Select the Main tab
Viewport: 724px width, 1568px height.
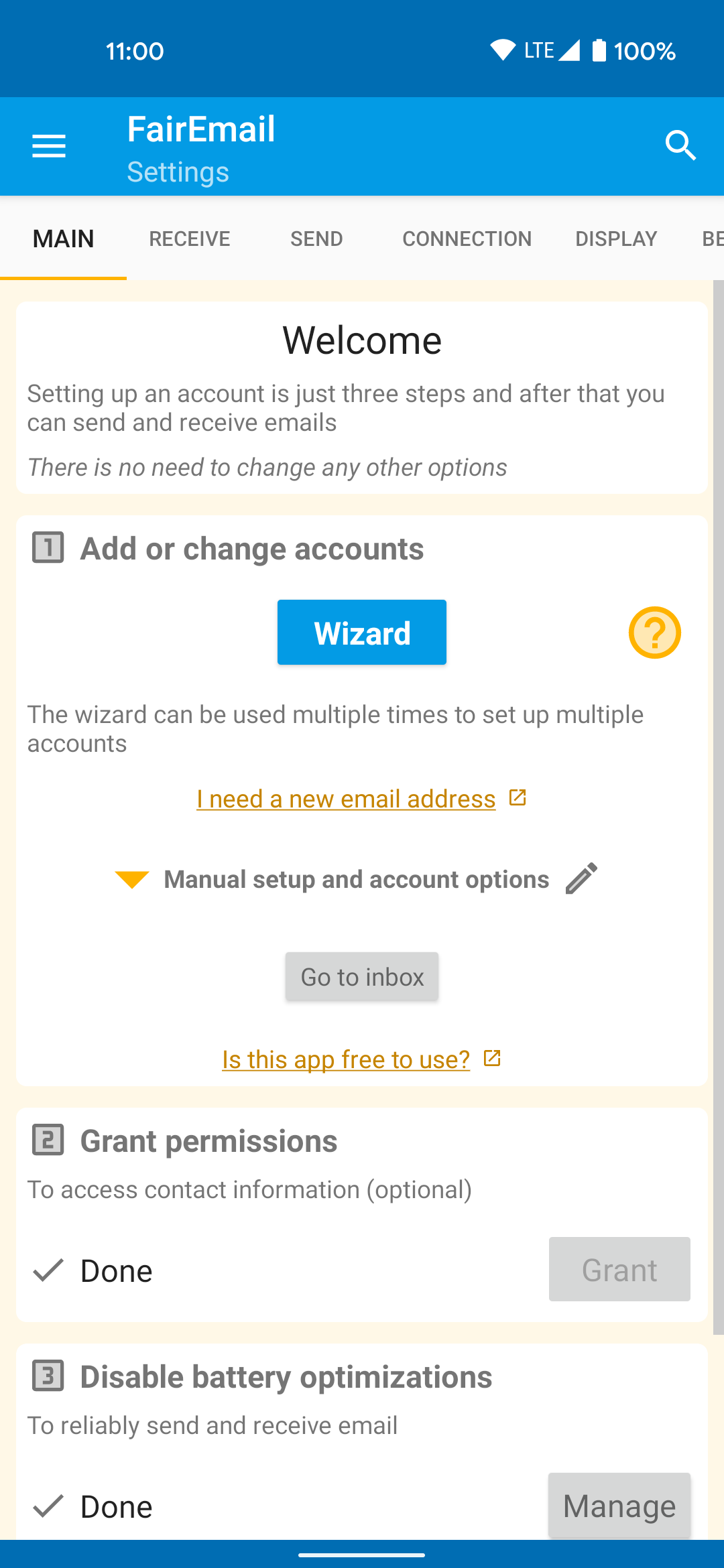click(64, 239)
